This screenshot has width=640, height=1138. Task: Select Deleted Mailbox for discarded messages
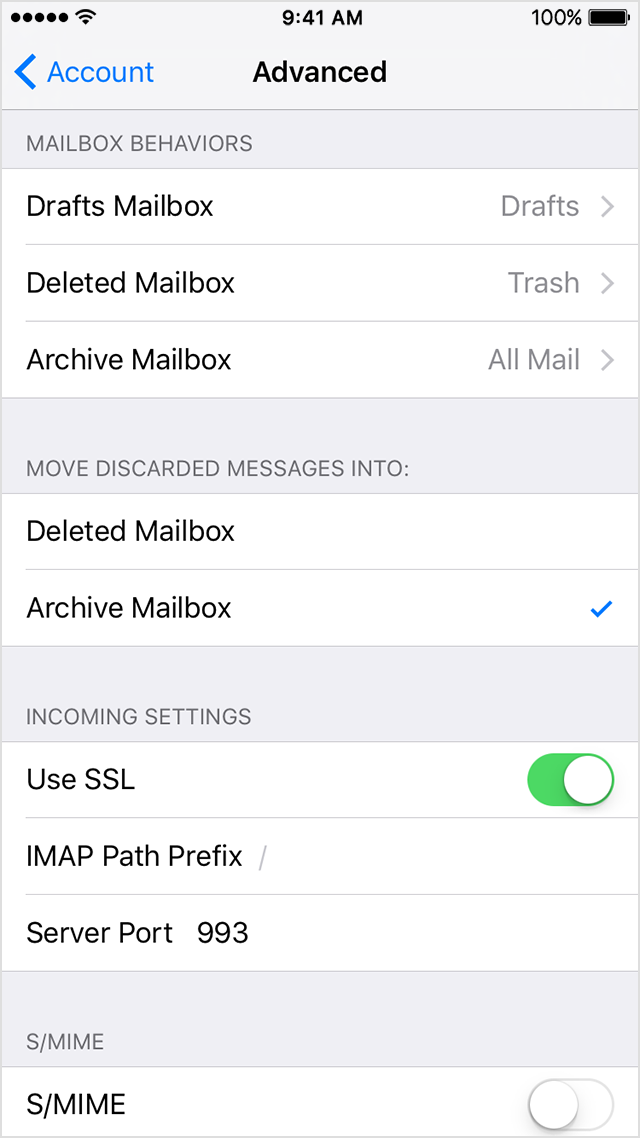pos(320,531)
